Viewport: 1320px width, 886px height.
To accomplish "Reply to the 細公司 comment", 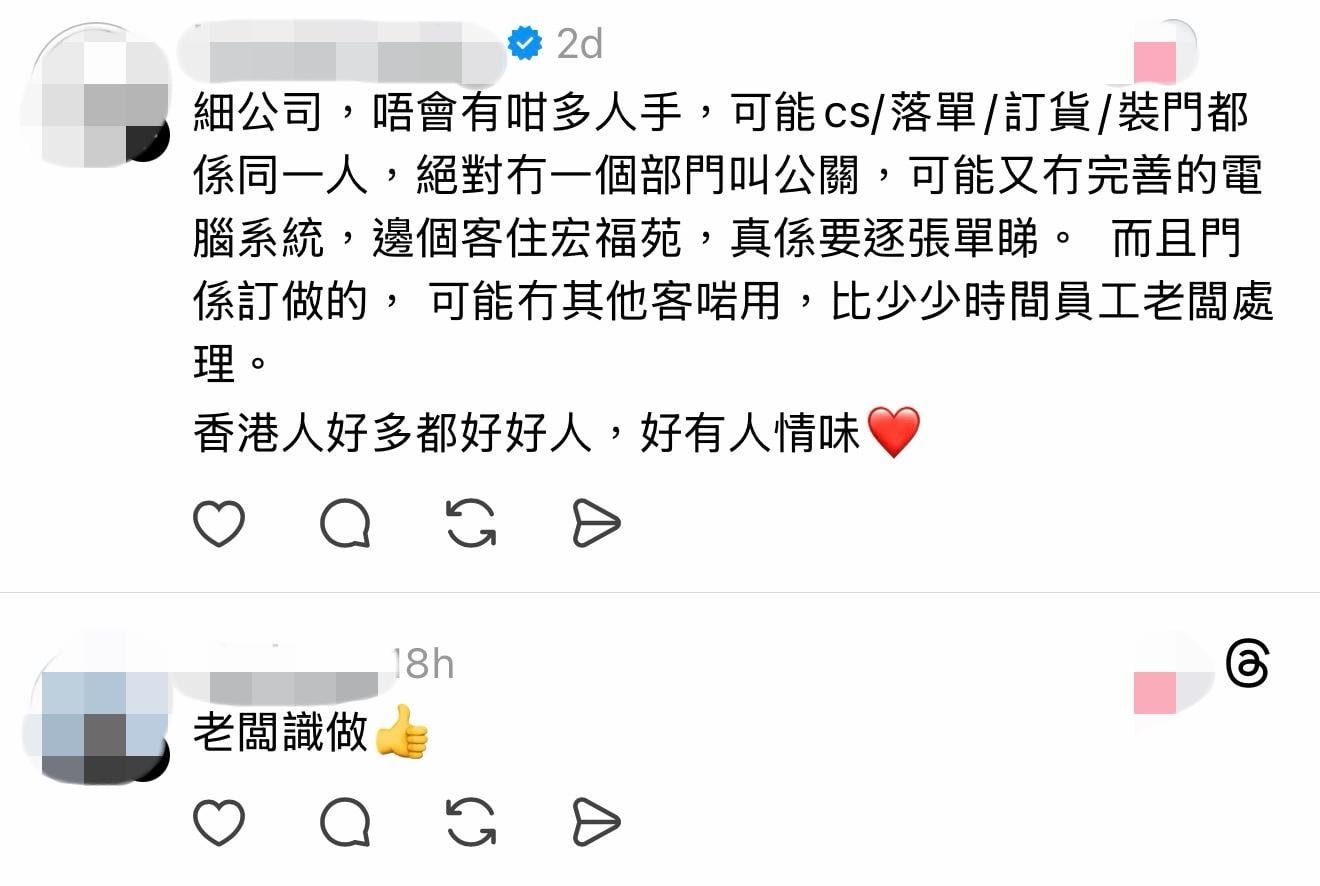I will click(x=345, y=523).
